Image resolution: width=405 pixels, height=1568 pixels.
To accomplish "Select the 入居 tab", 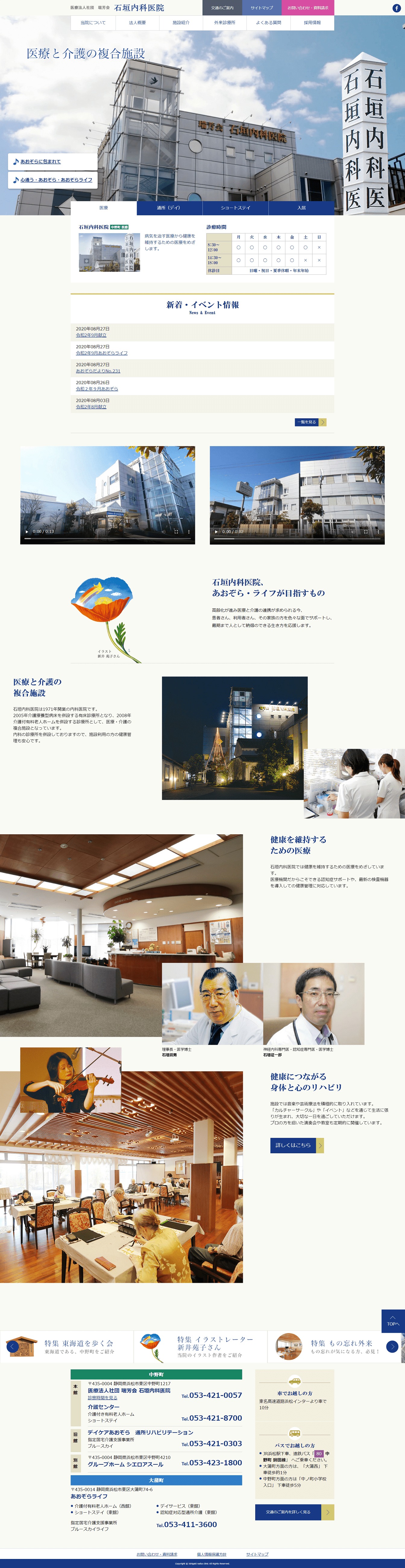I will point(301,208).
